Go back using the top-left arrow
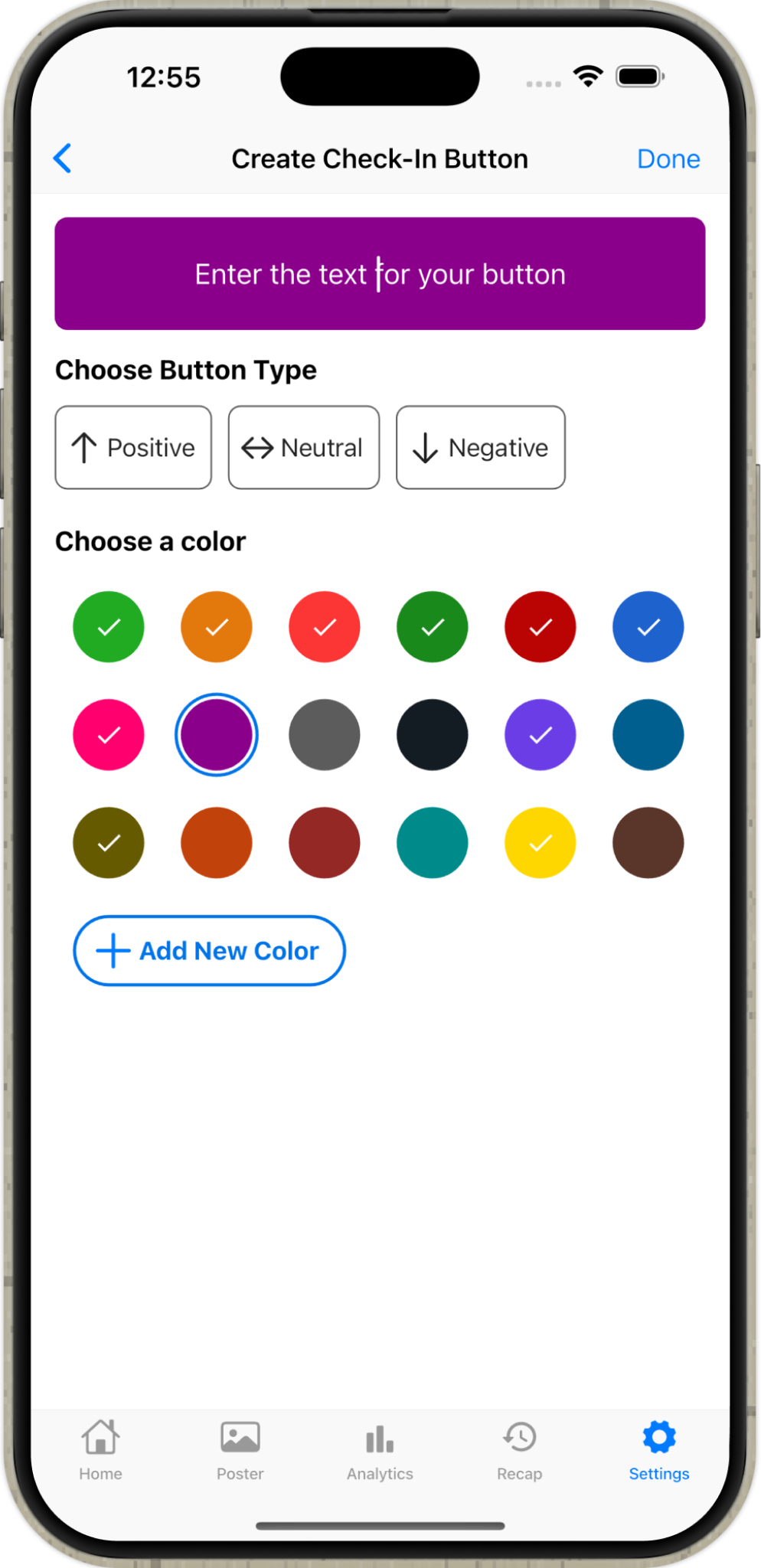761x1568 pixels. (63, 158)
